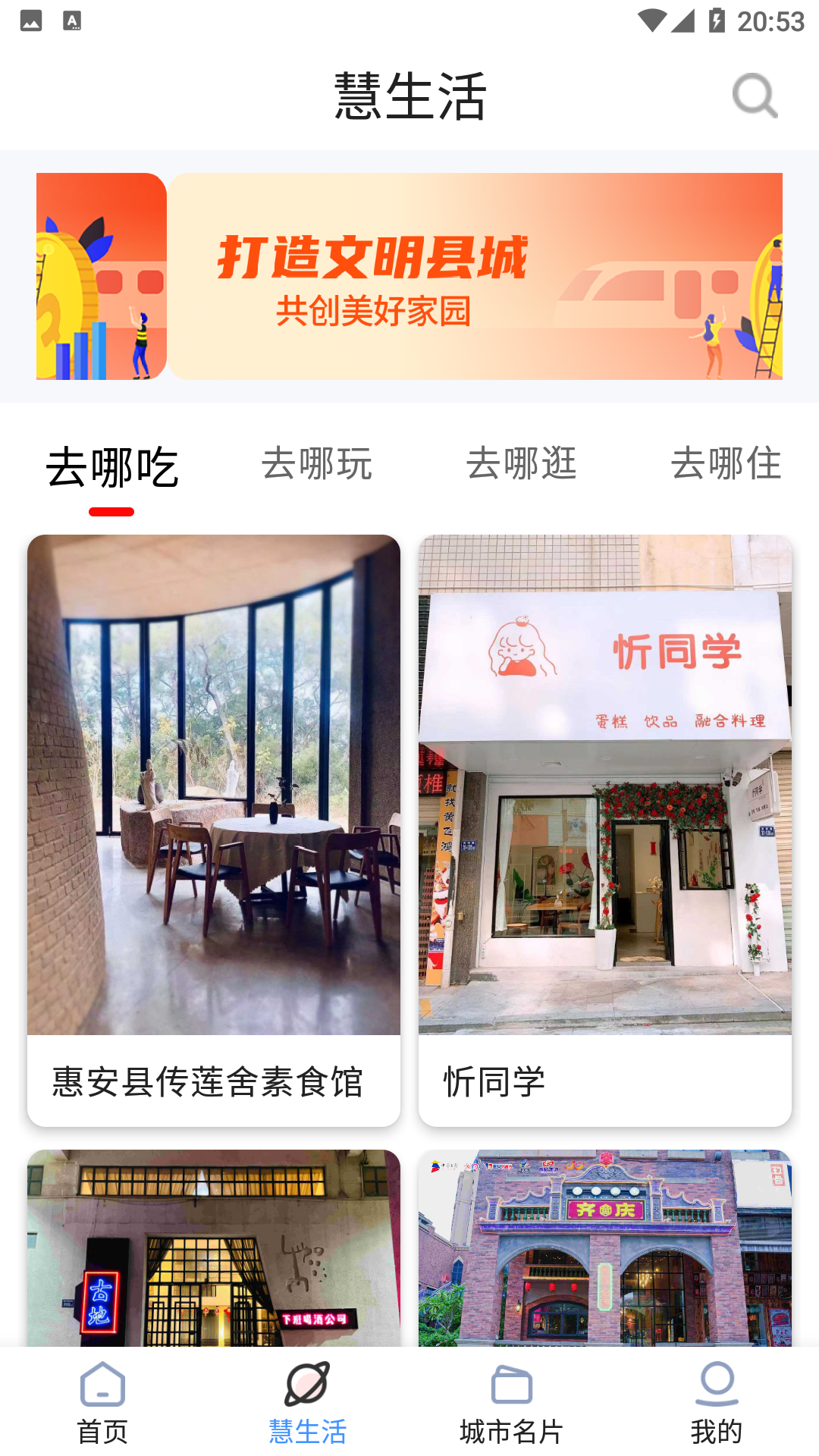Tap the 慧生活 bottom navigation item
Screen dimensions: 819x1456
(x=307, y=1403)
